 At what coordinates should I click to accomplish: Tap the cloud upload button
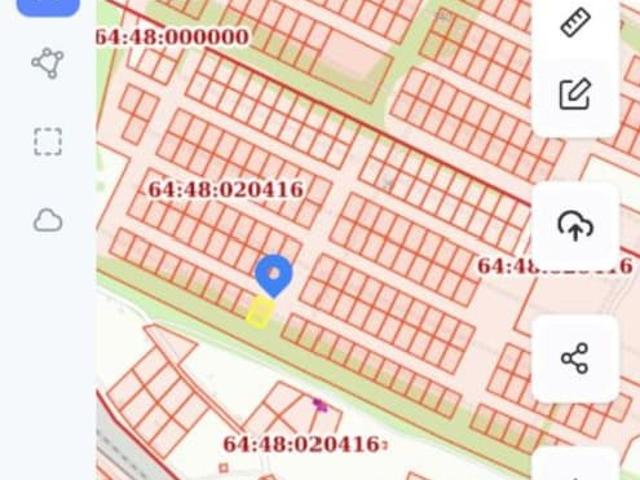(575, 226)
